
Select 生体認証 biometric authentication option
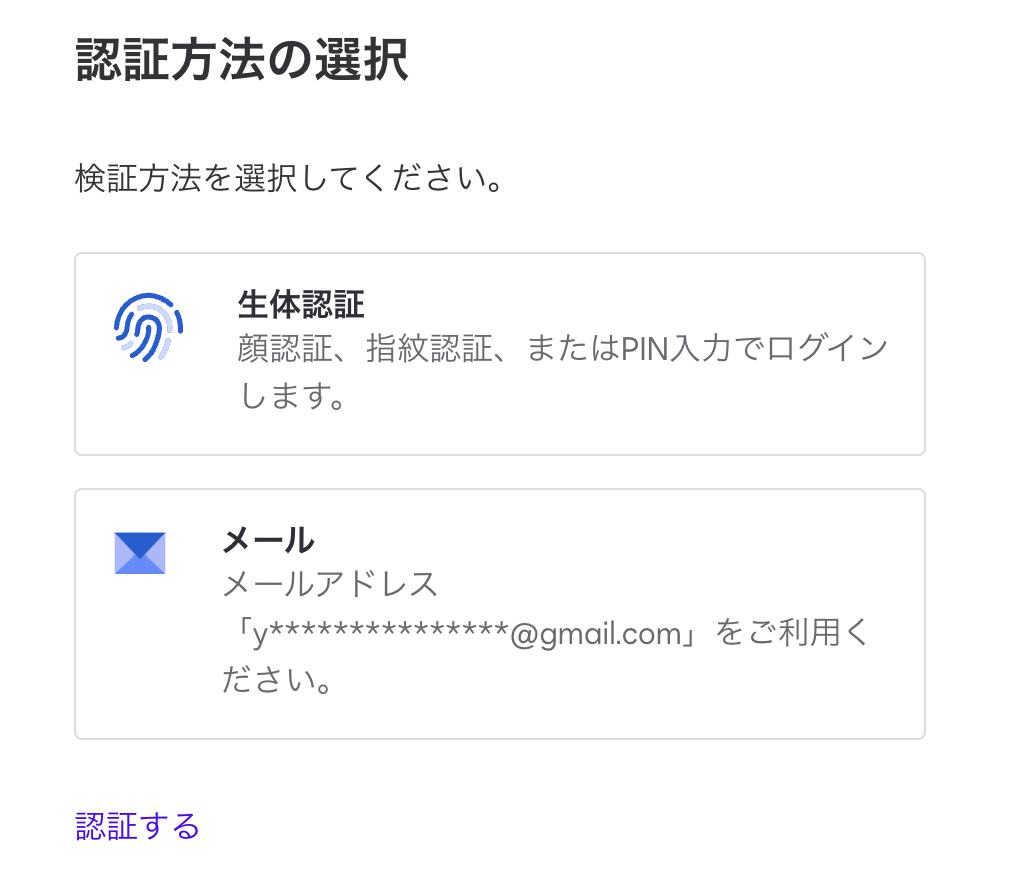[x=499, y=354]
